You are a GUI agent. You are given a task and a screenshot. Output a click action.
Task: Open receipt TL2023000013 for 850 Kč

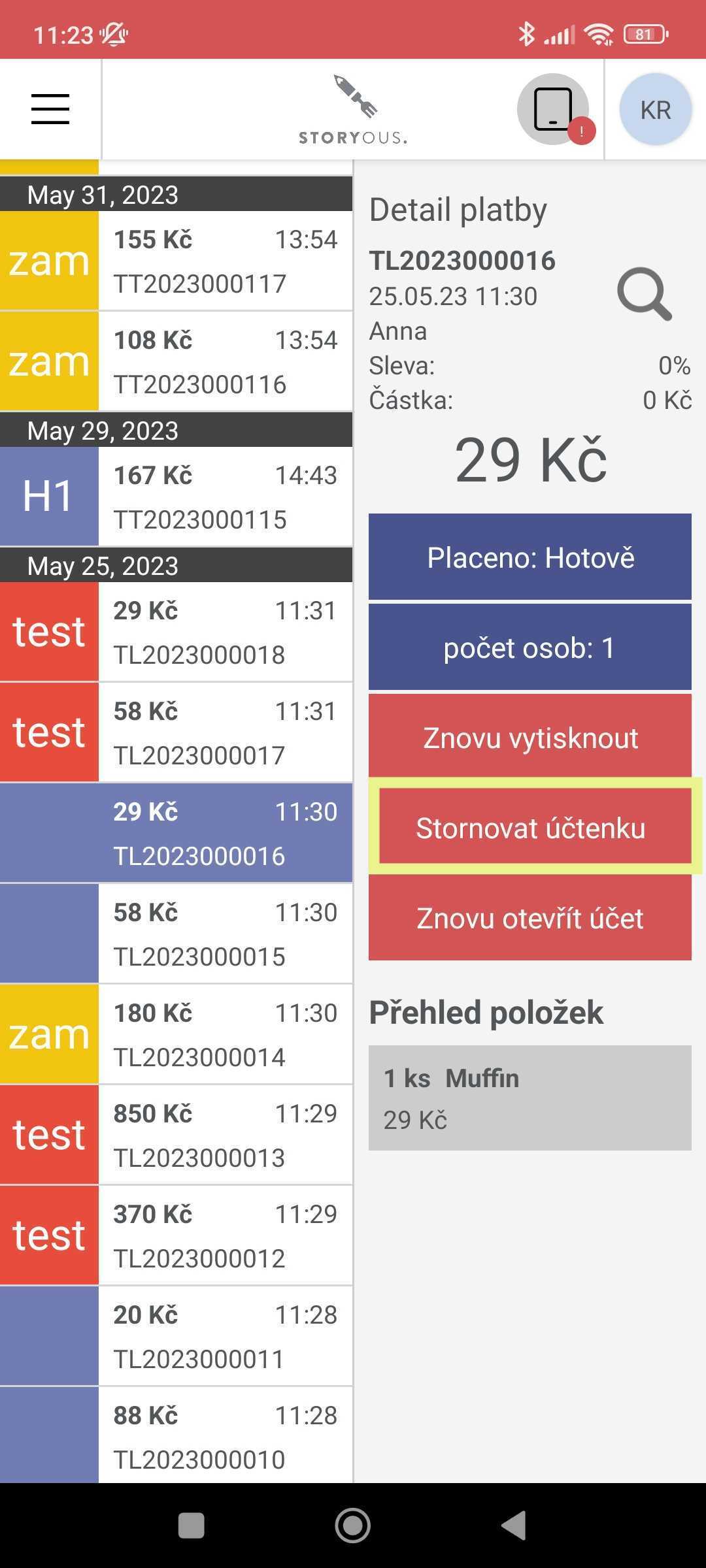[x=176, y=1135]
